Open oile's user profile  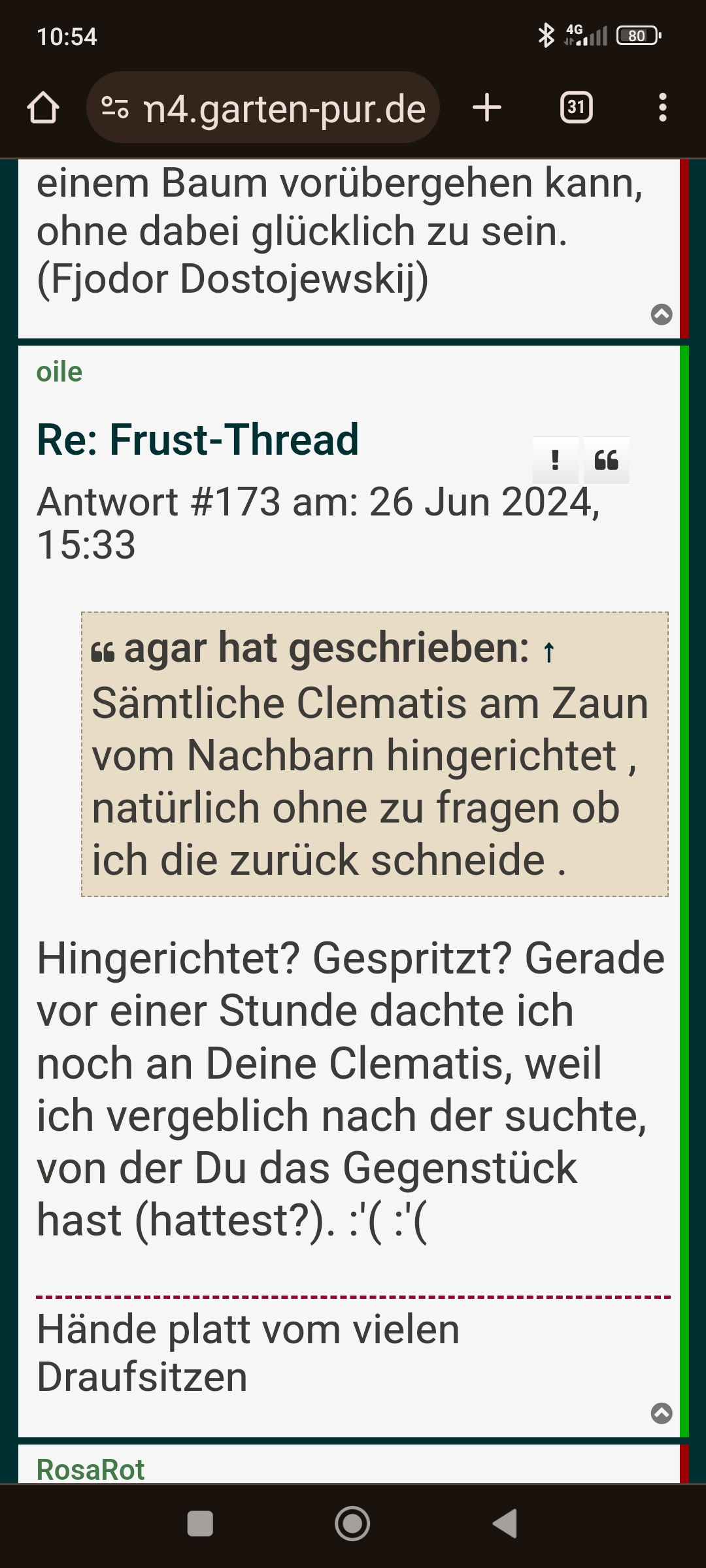59,372
